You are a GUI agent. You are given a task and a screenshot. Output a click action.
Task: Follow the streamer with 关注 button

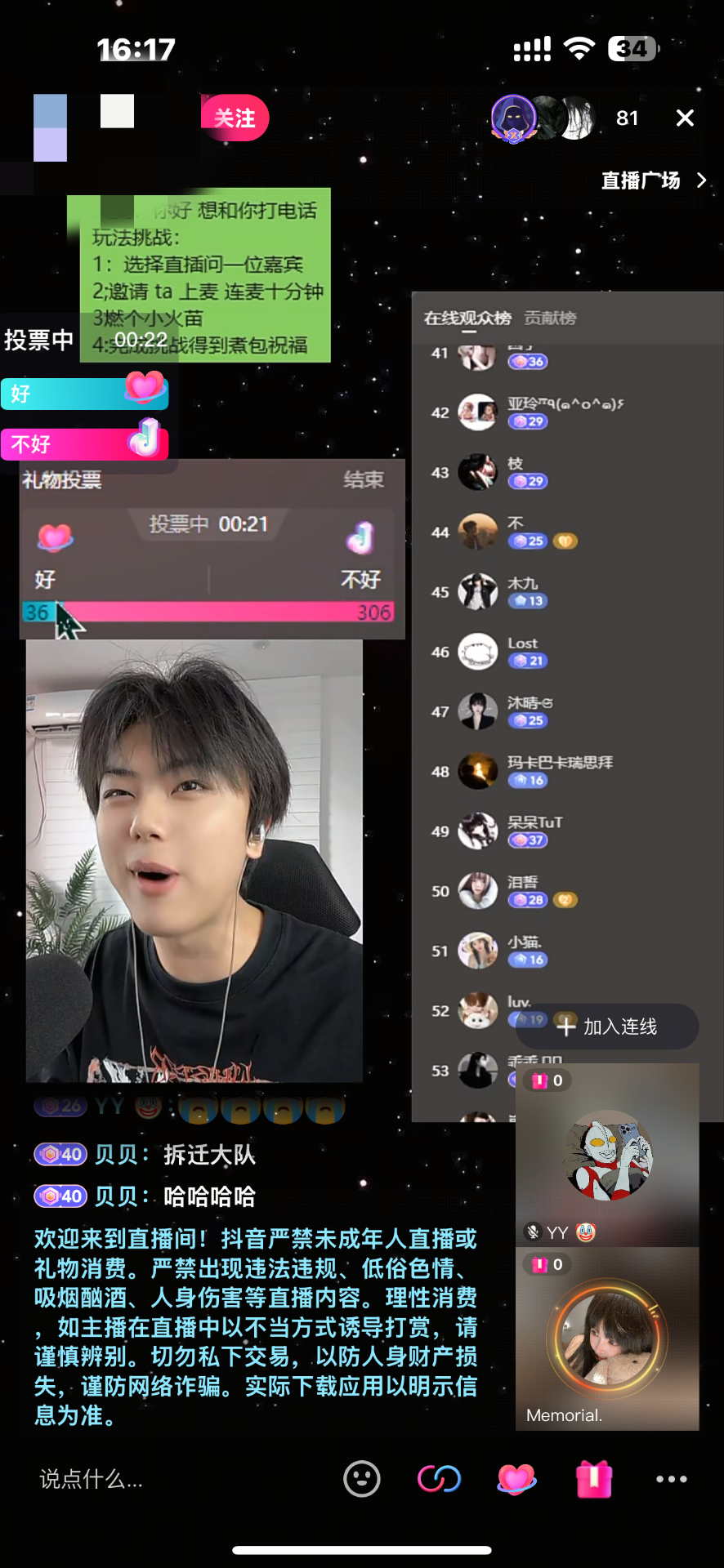pyautogui.click(x=235, y=118)
